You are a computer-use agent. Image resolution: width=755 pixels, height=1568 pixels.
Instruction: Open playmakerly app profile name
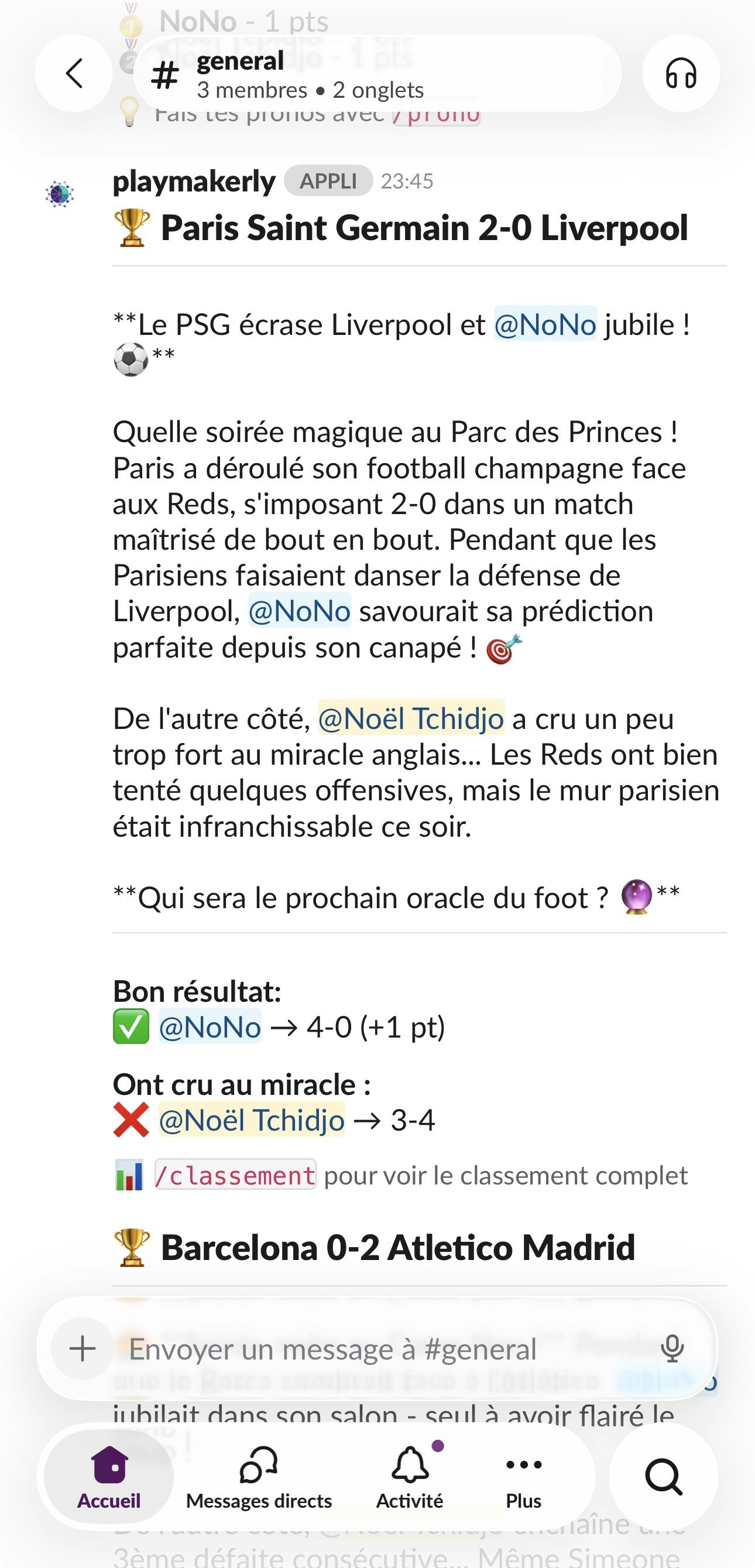pyautogui.click(x=194, y=181)
